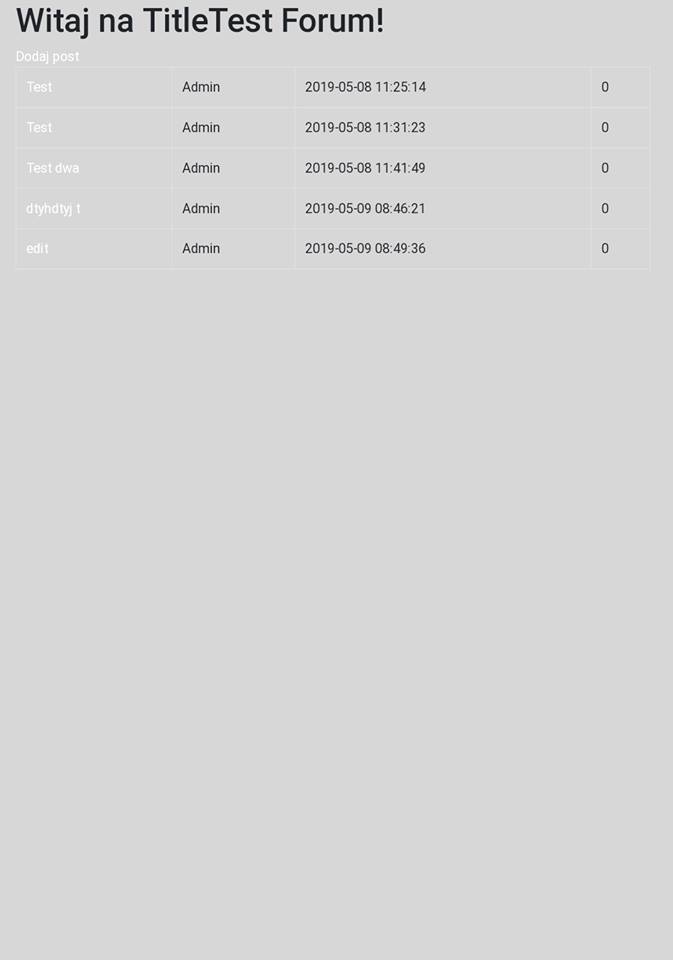Open the Test post from 11:31:23
Viewport: 673px width, 960px height.
click(39, 128)
